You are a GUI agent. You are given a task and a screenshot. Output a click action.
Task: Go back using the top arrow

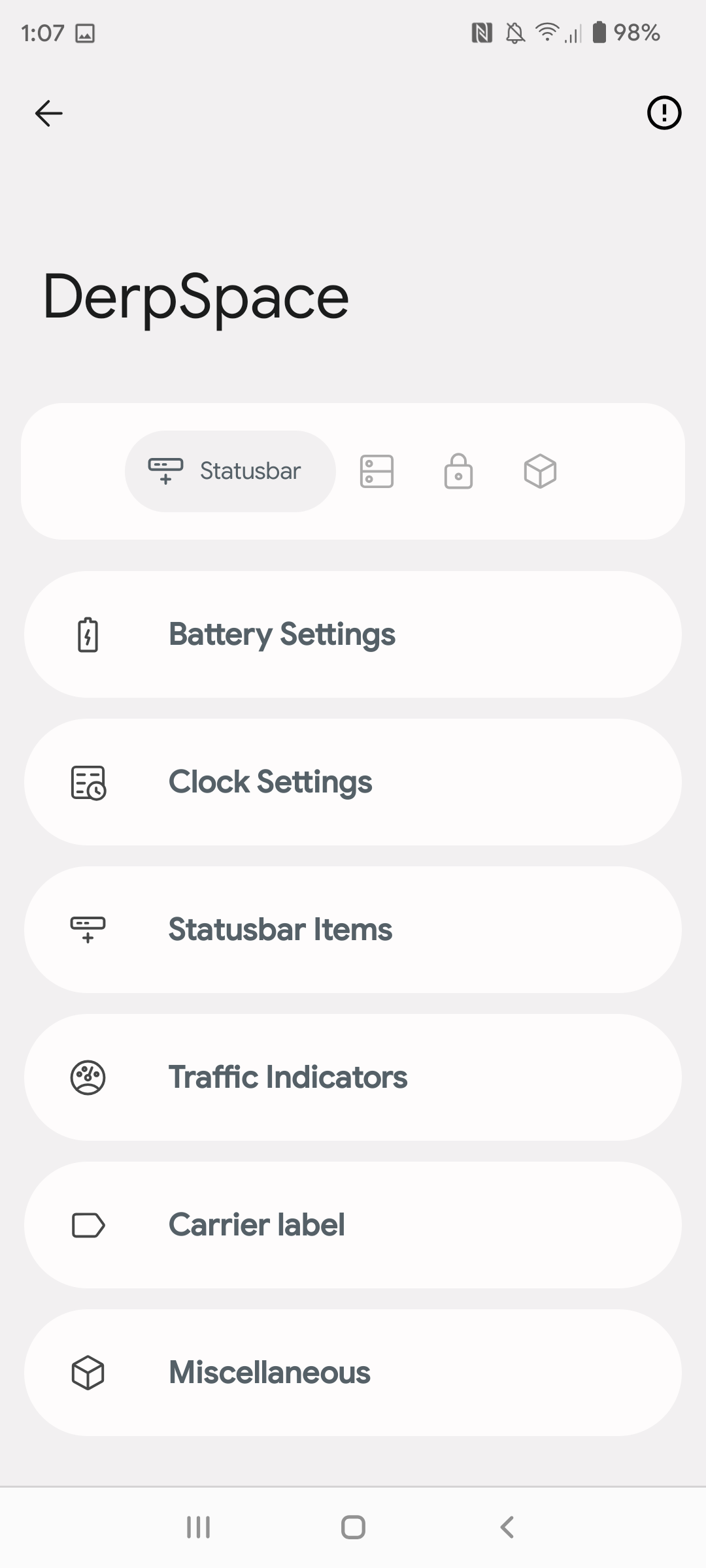(49, 113)
